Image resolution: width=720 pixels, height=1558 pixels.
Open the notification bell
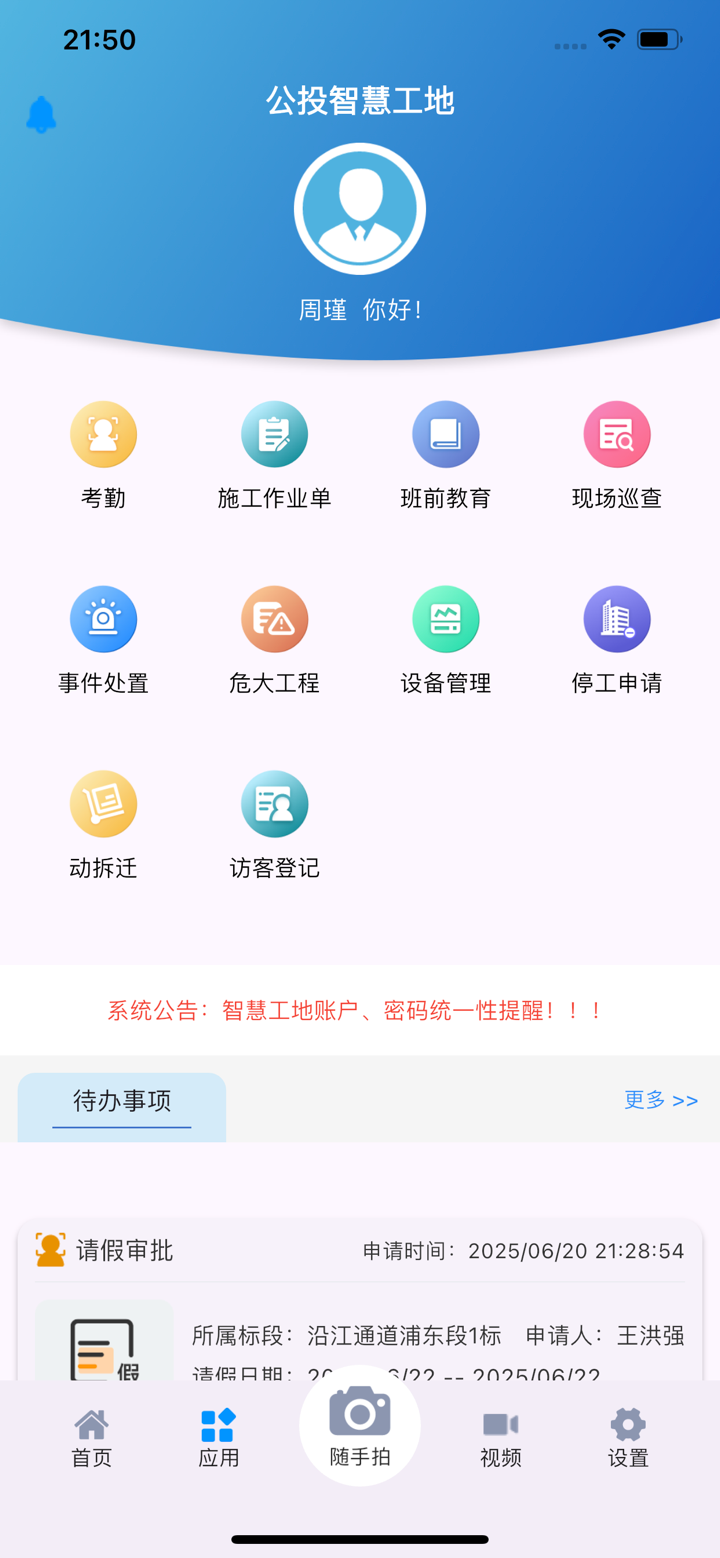tap(42, 113)
